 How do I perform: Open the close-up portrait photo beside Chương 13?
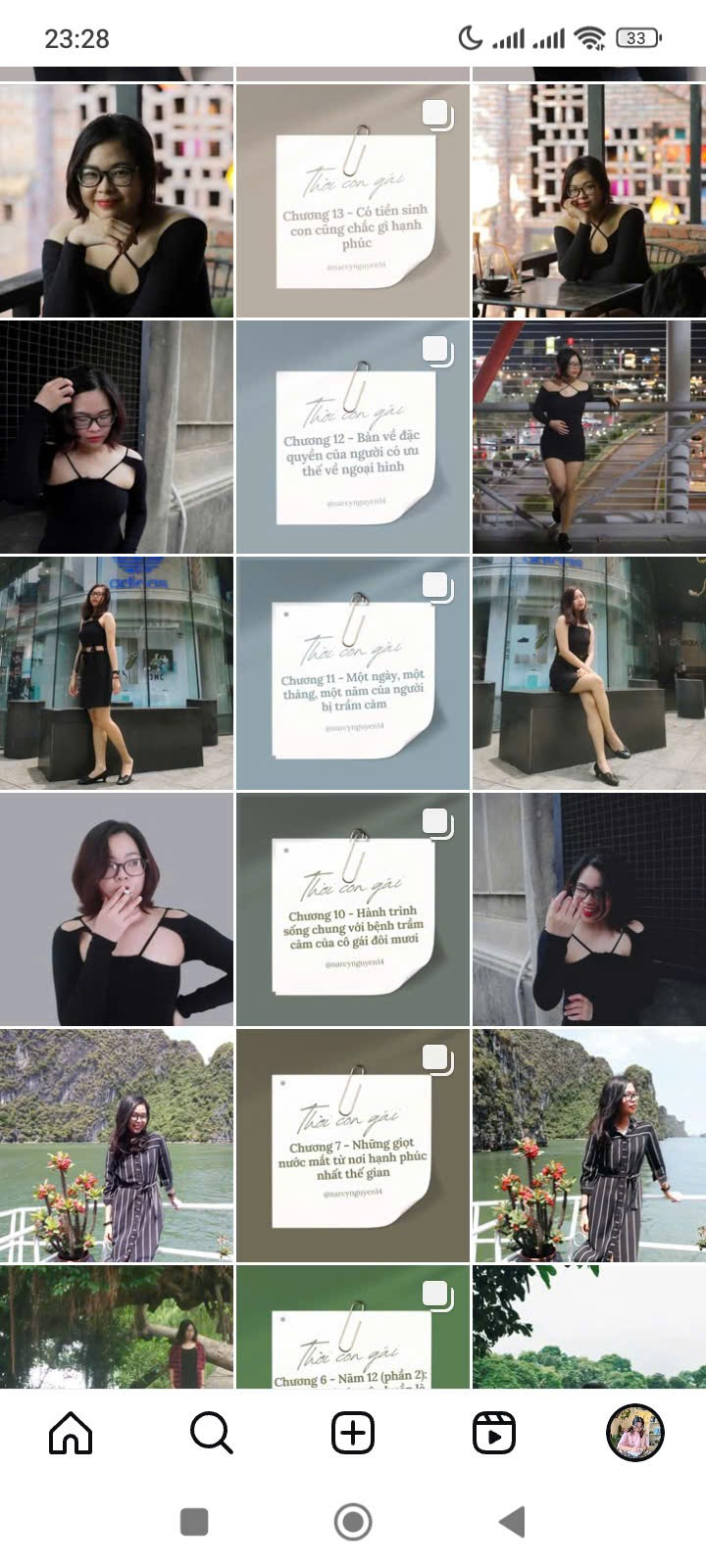pos(117,201)
